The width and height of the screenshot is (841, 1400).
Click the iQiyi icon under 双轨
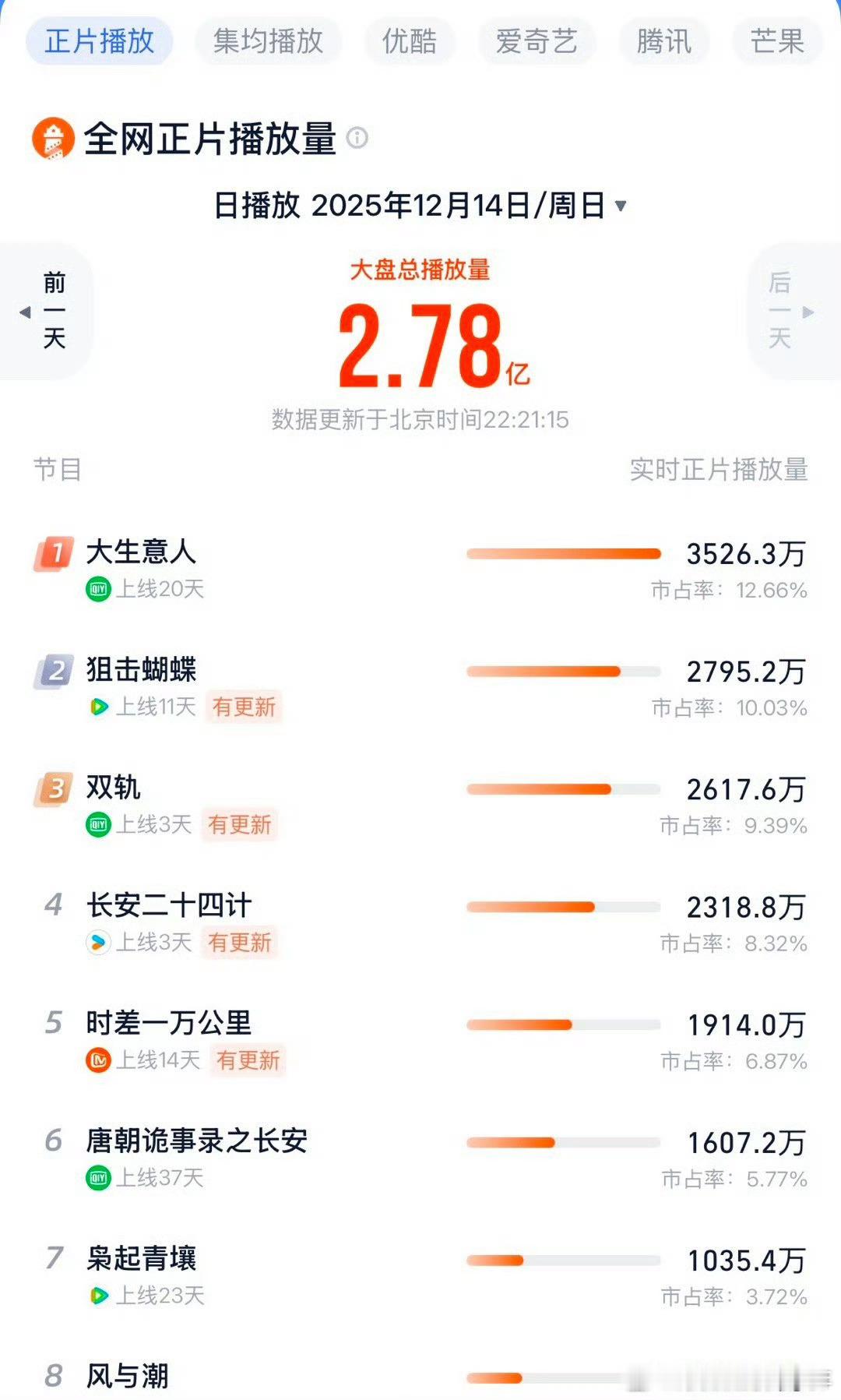pos(99,824)
